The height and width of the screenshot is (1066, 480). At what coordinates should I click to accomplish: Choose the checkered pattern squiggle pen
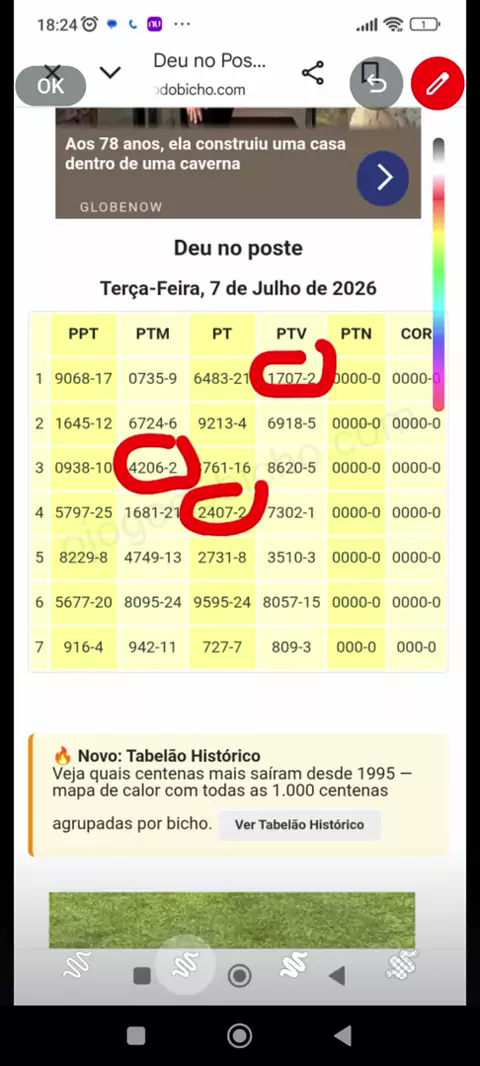coord(402,964)
